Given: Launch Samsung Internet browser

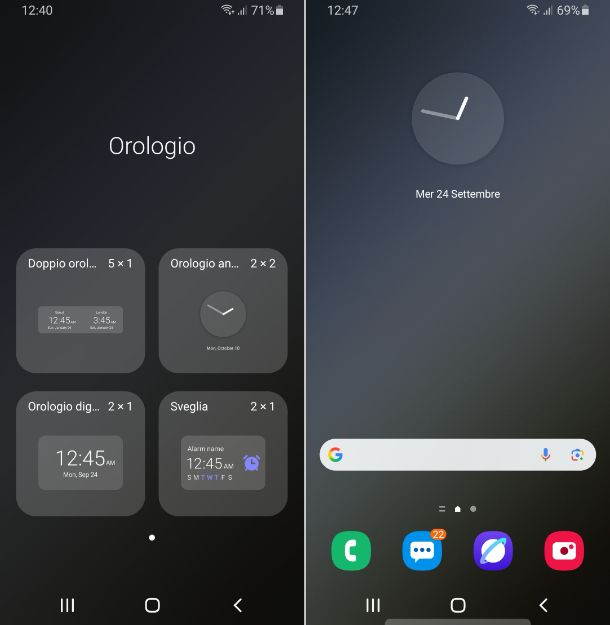Looking at the screenshot, I should (493, 551).
